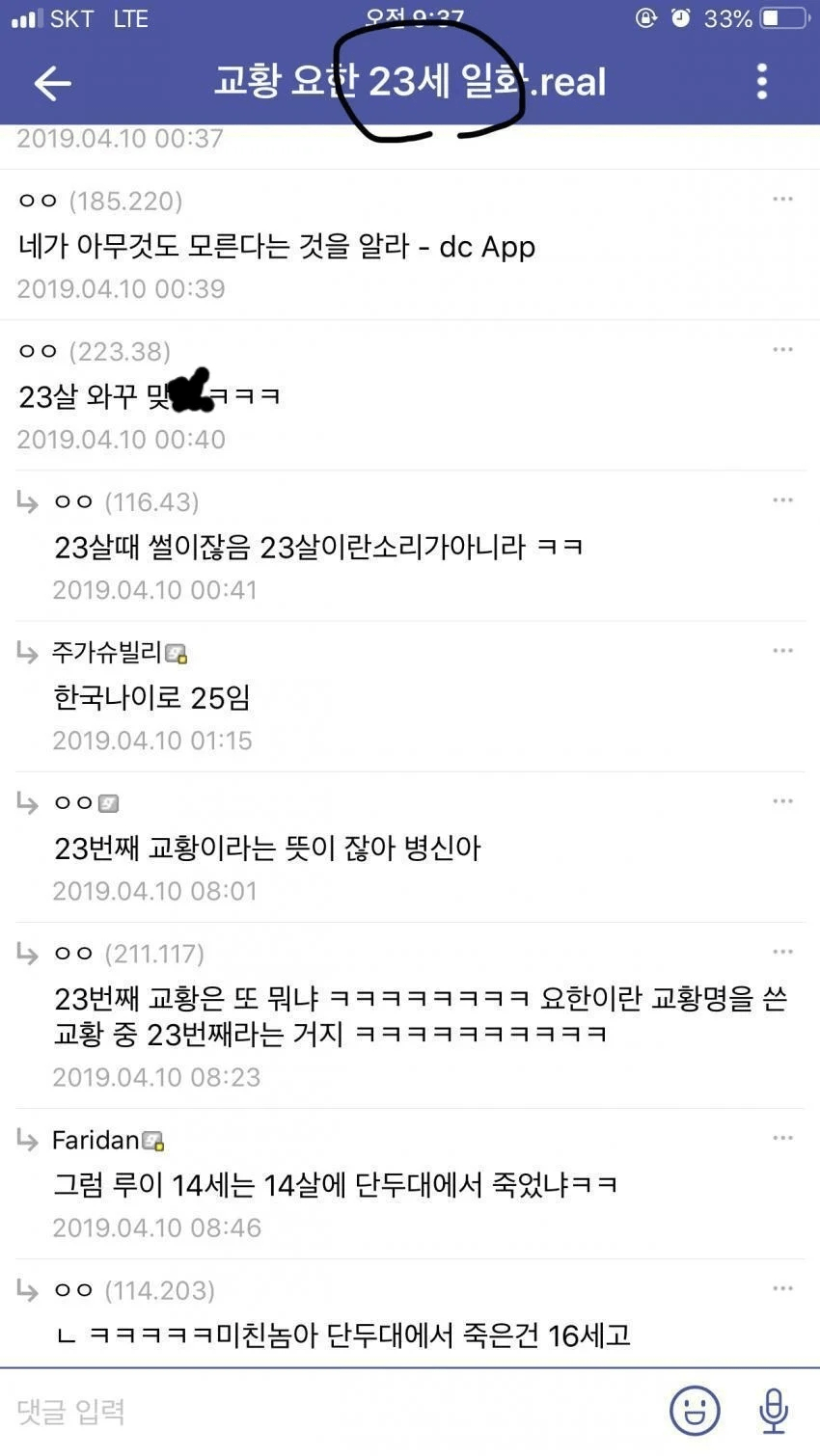Open the three-dot overflow menu in header

[762, 82]
